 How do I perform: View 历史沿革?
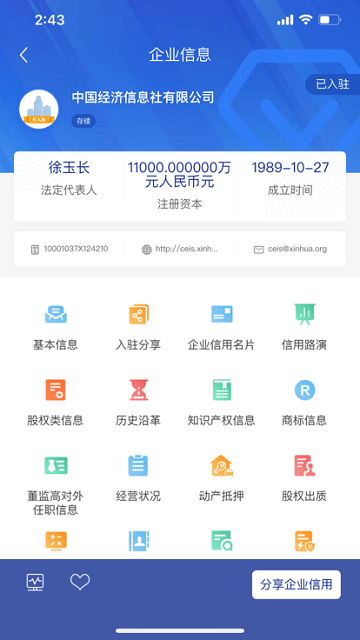pyautogui.click(x=138, y=403)
